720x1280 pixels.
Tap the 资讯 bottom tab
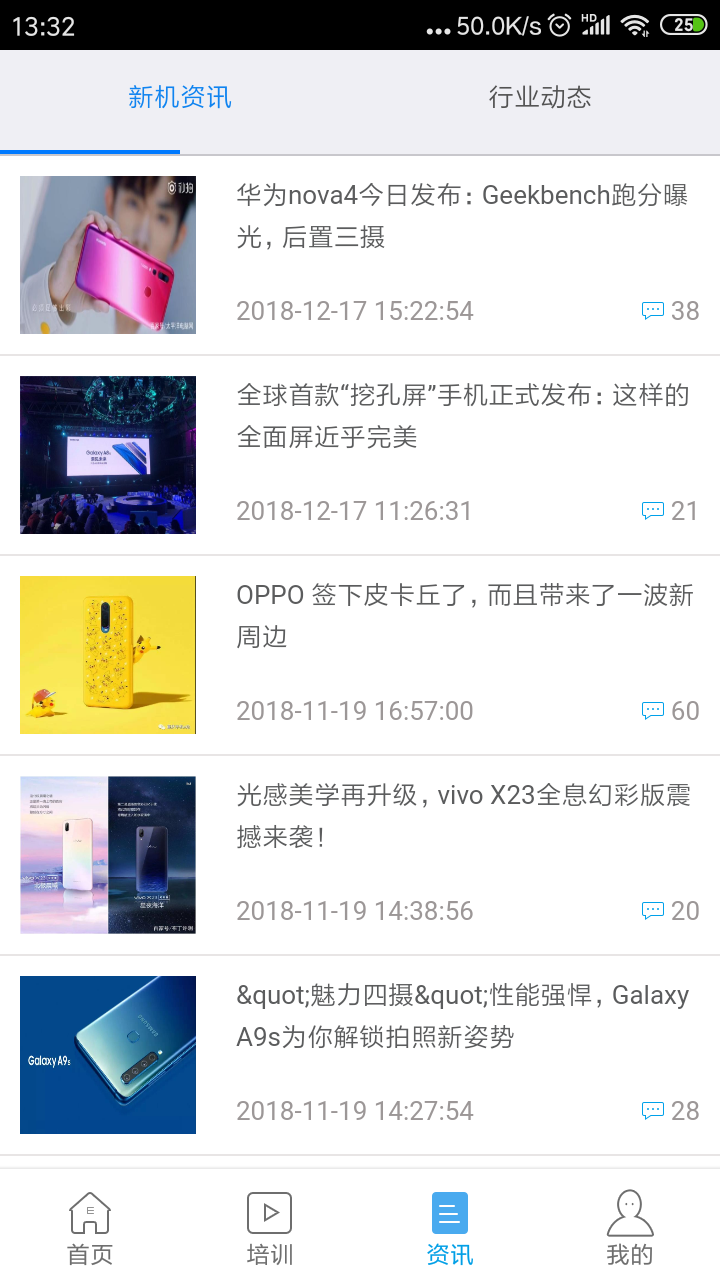click(x=450, y=1228)
